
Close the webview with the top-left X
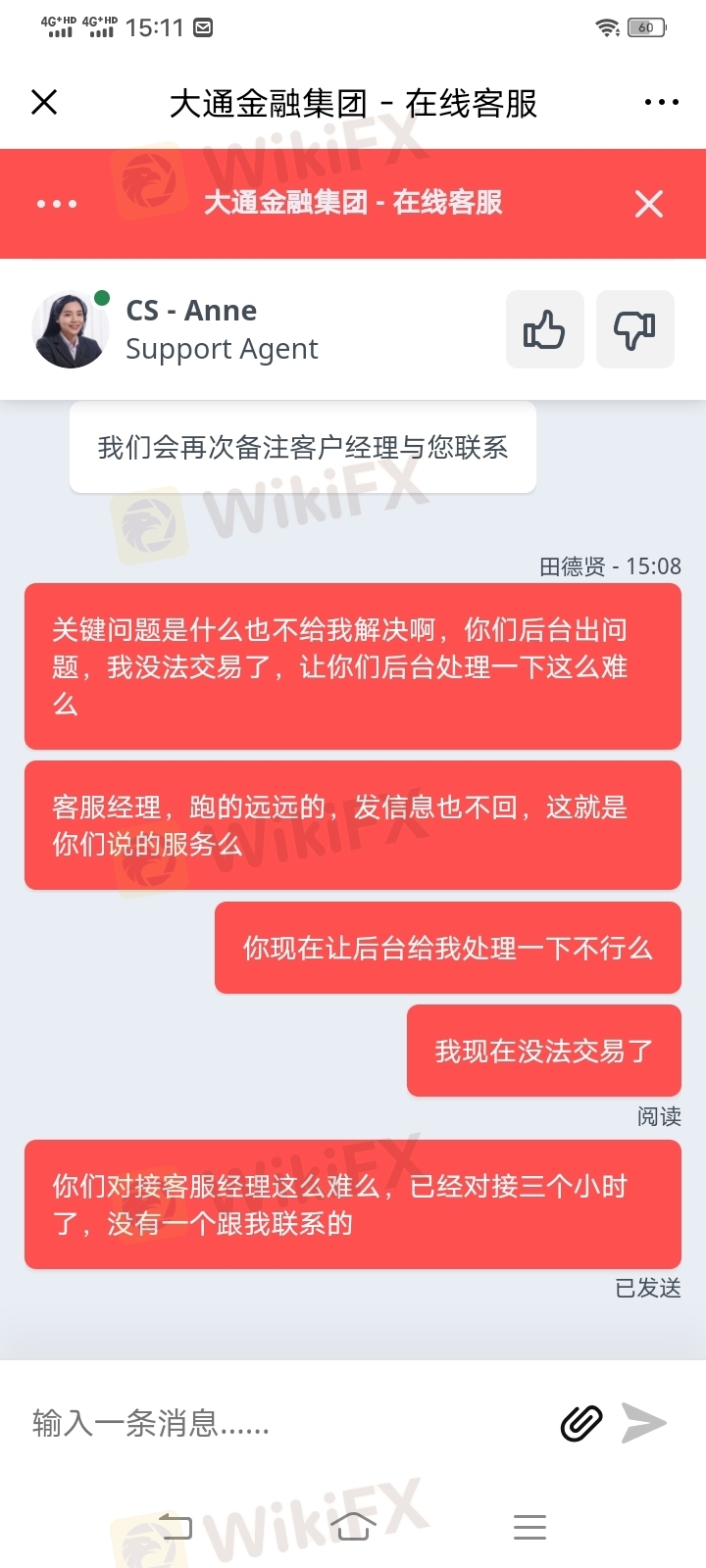[x=44, y=102]
